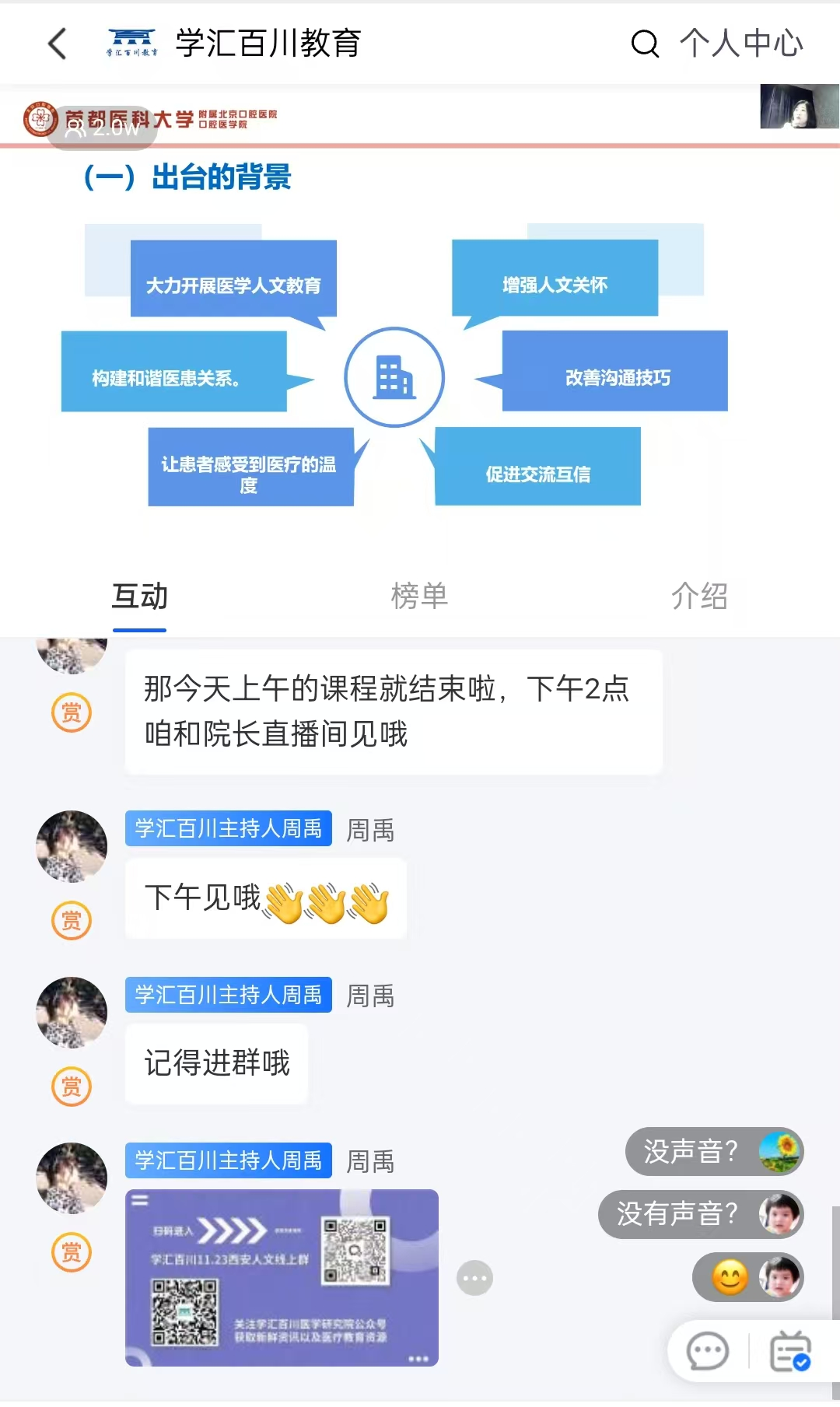Tap the 赏 reward button beside 记得进群哦 message

point(72,1086)
